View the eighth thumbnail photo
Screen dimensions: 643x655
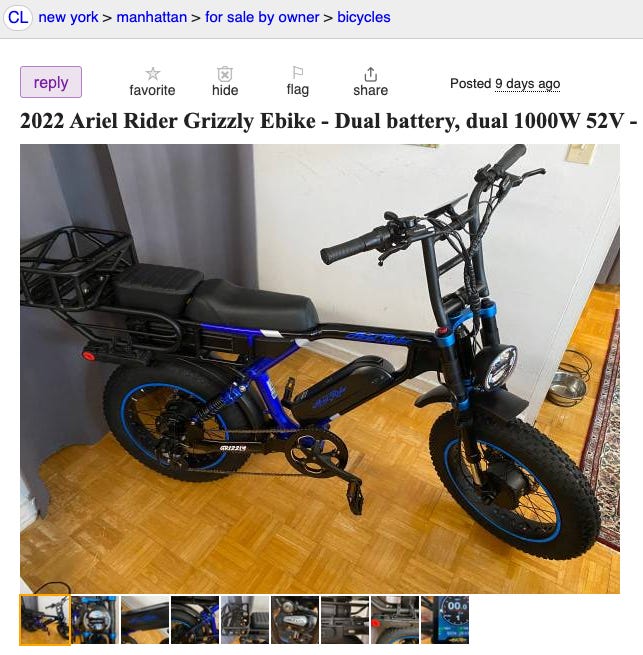(395, 620)
